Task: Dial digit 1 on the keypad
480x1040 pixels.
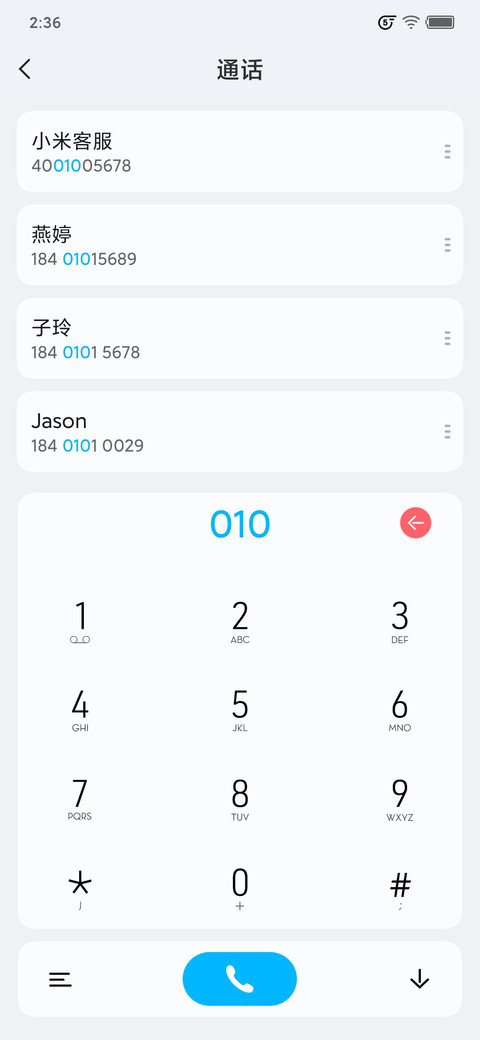Action: [80, 623]
